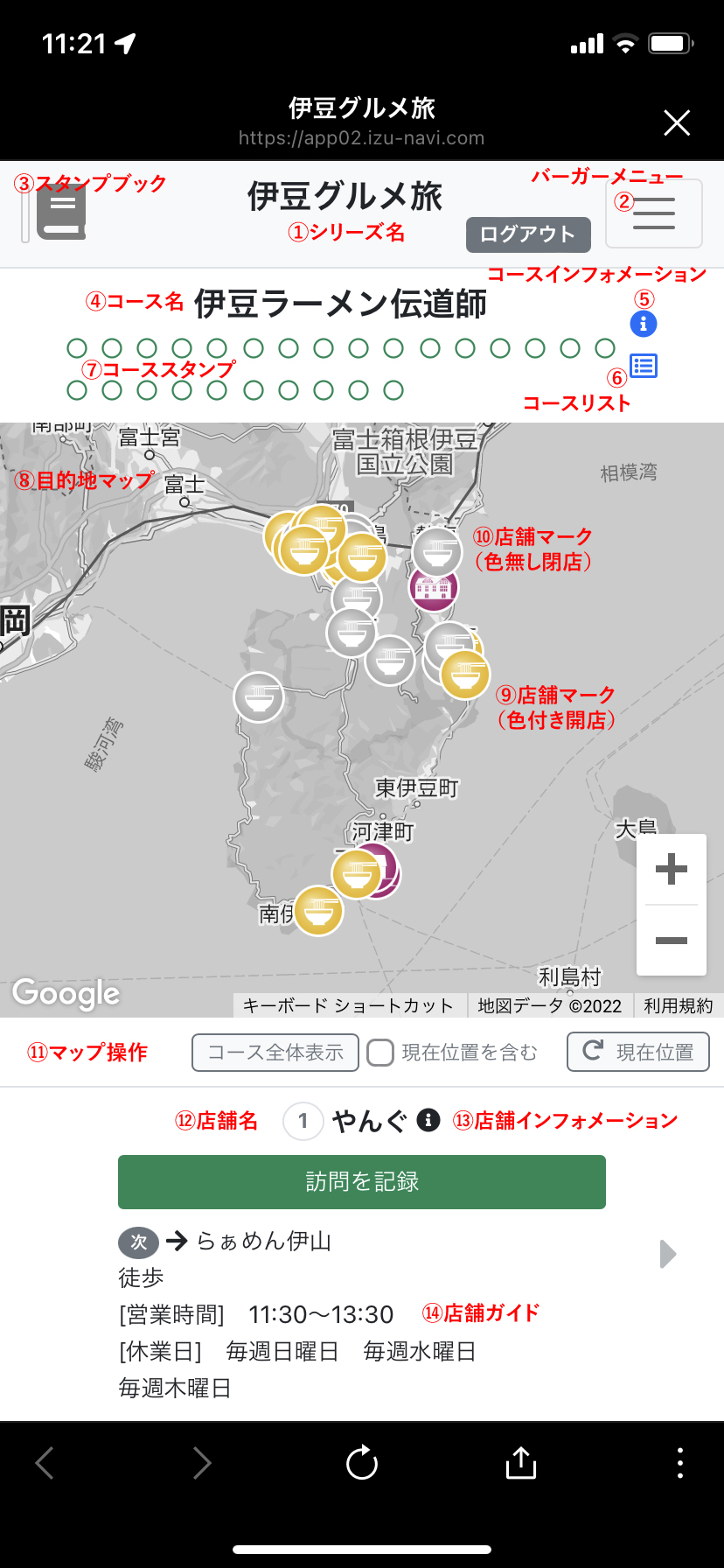This screenshot has height=1568, width=724.
Task: Tap コース全体表示 to show whole course
Action: (x=275, y=1052)
